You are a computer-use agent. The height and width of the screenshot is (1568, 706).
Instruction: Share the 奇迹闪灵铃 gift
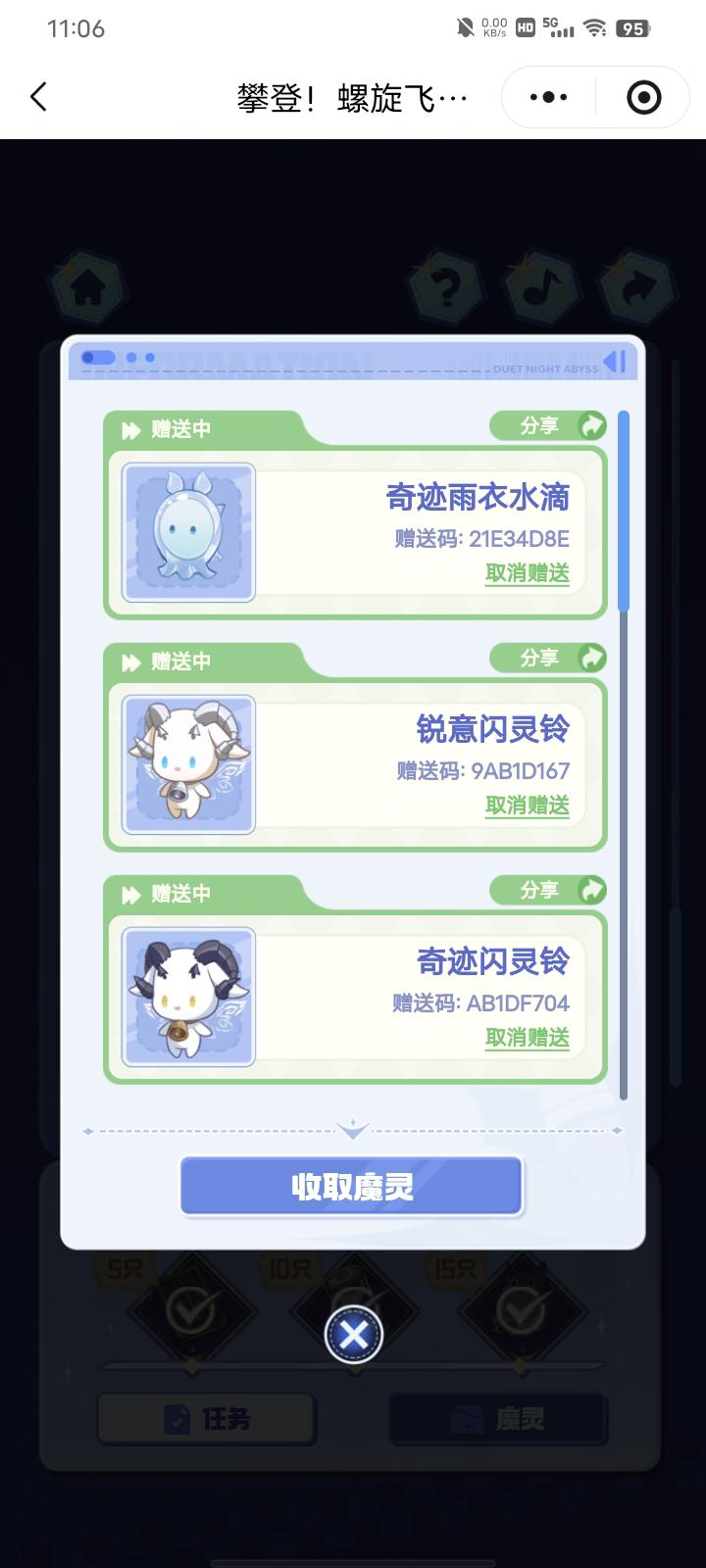coord(549,890)
